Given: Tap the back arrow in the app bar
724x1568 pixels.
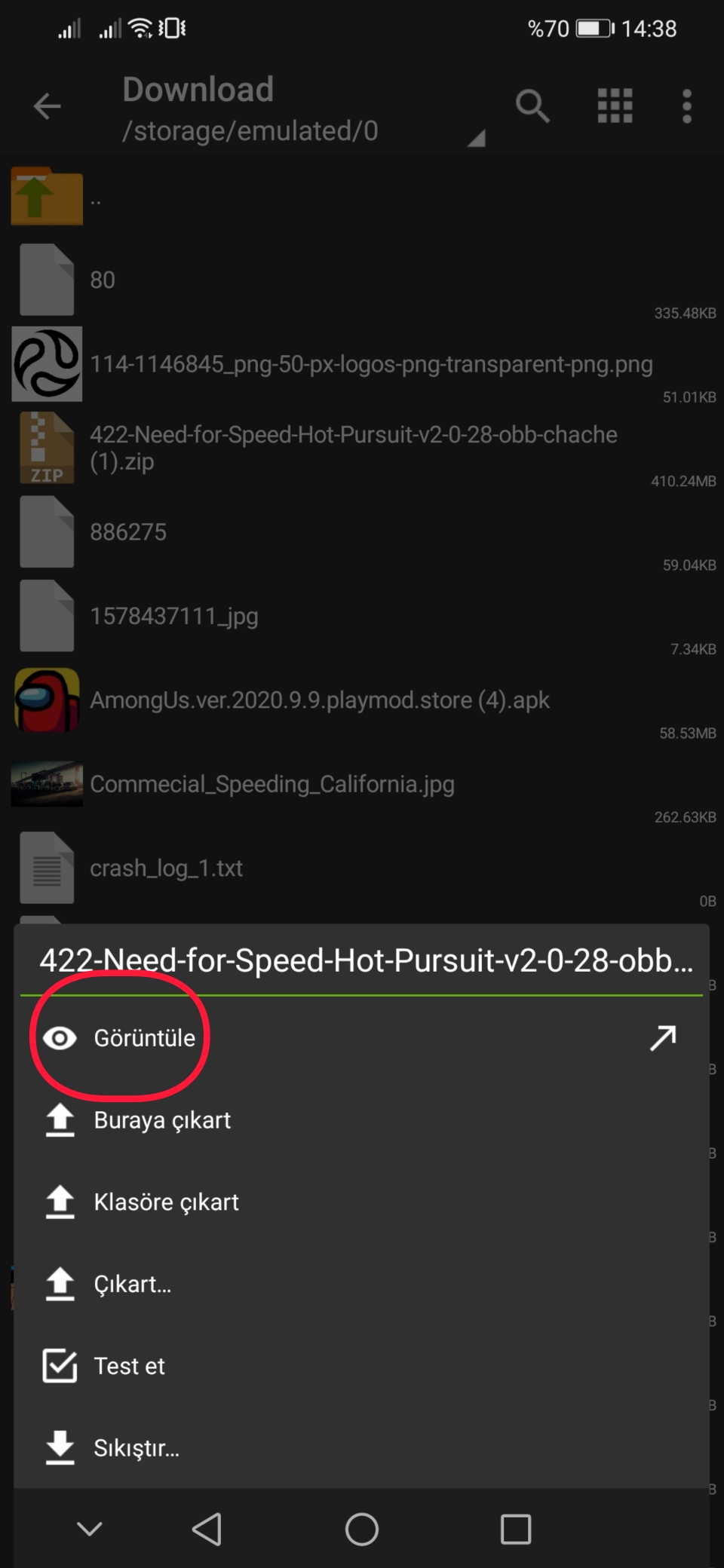Looking at the screenshot, I should pyautogui.click(x=47, y=106).
